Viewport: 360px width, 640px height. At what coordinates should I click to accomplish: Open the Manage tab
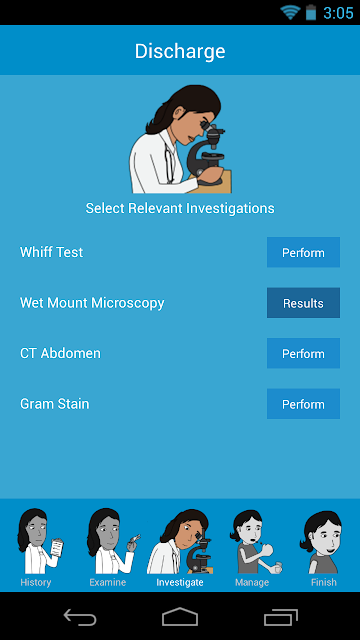tap(252, 547)
